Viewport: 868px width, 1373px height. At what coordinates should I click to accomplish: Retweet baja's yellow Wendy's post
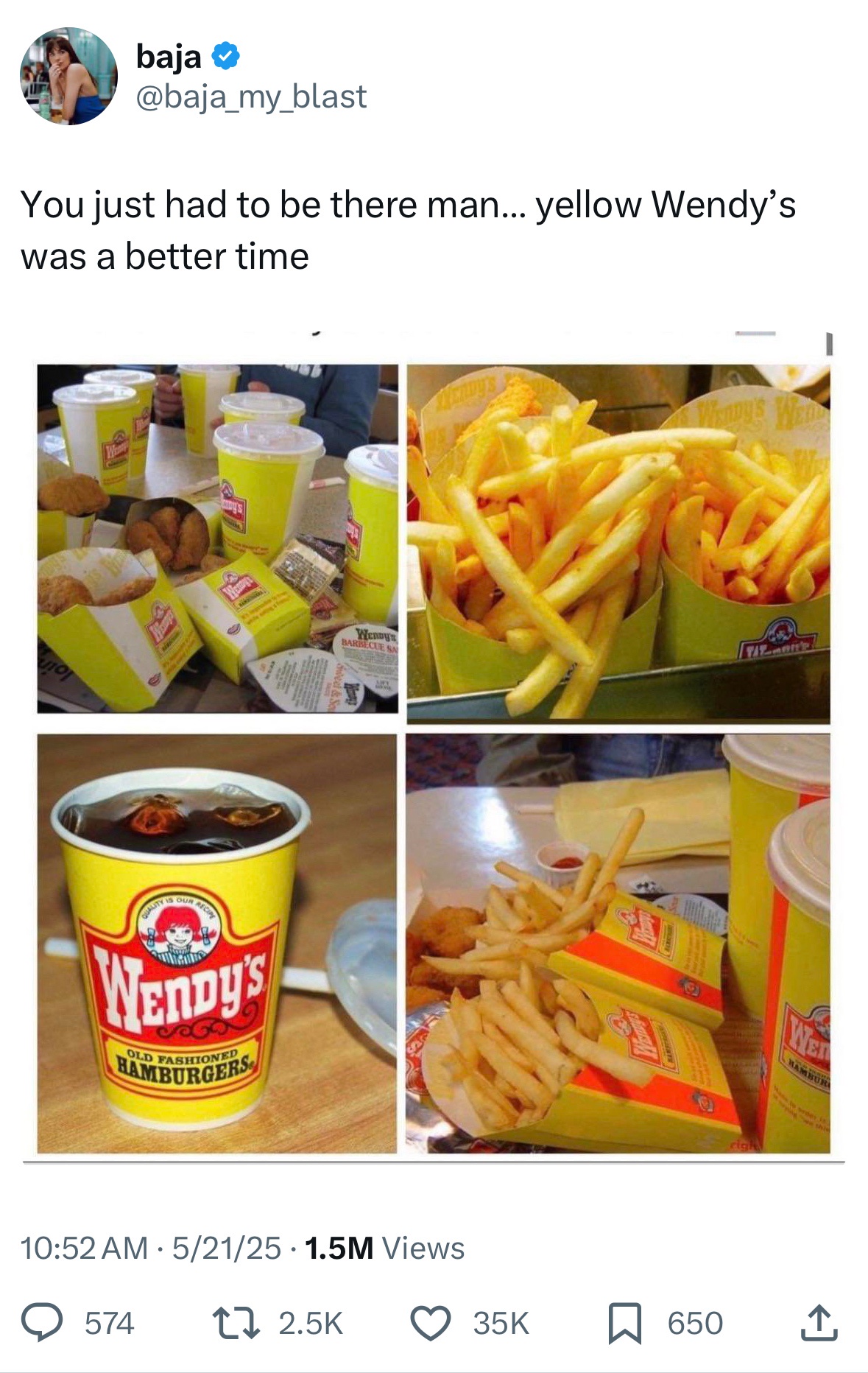click(236, 1322)
